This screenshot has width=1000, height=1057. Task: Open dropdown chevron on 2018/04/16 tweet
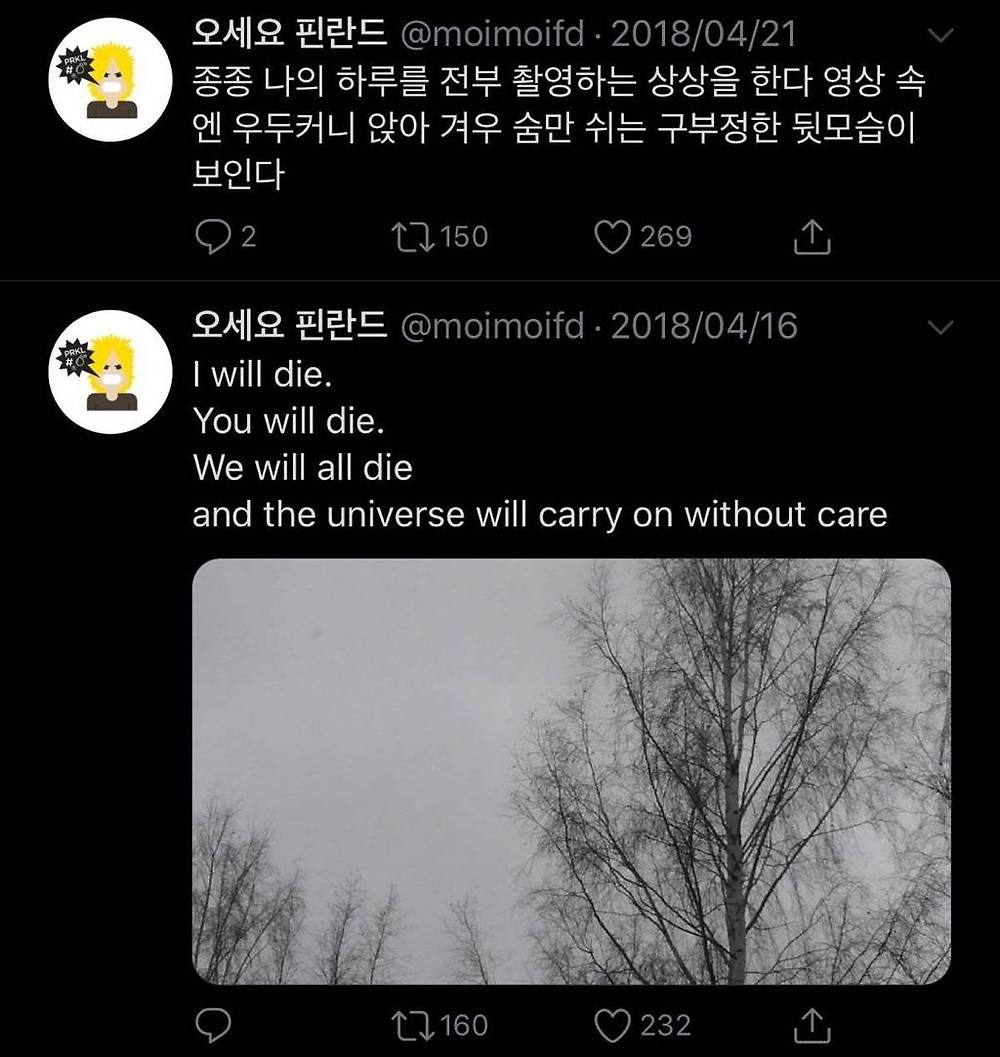pyautogui.click(x=942, y=328)
